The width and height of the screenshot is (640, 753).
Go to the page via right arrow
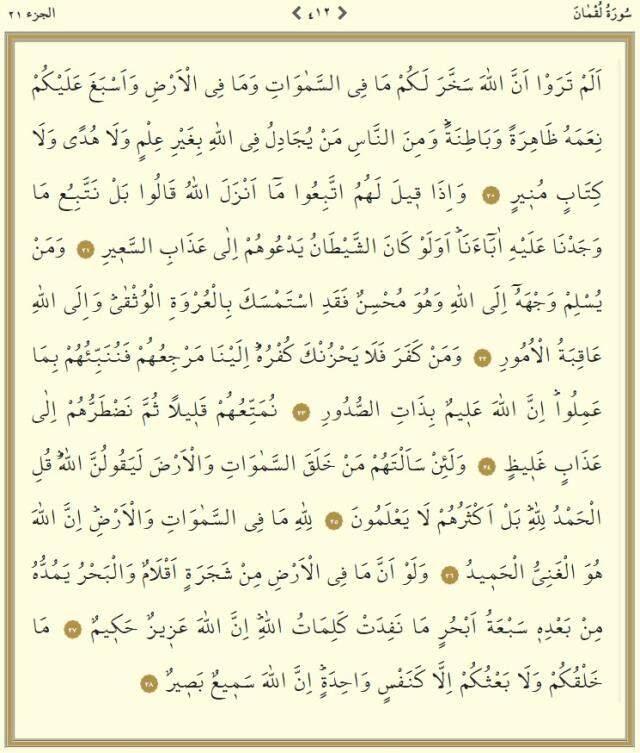point(343,13)
